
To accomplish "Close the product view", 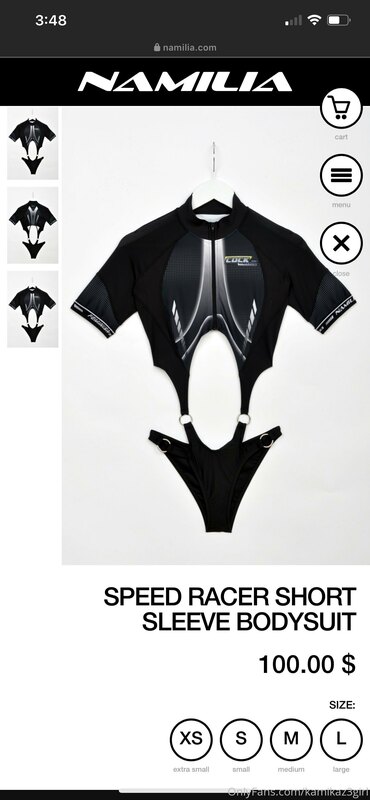I will [340, 243].
